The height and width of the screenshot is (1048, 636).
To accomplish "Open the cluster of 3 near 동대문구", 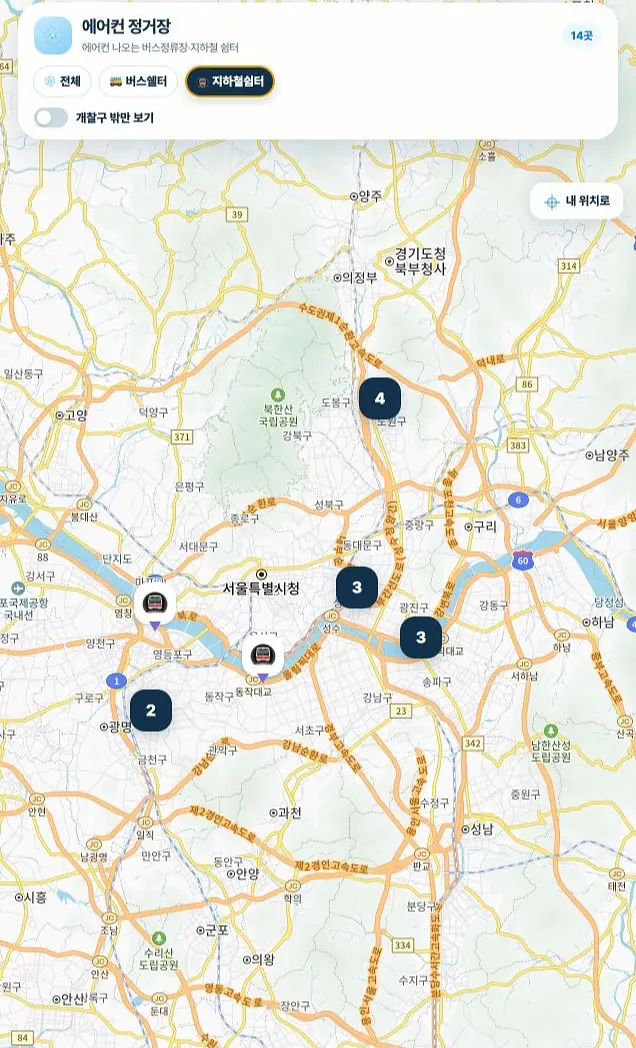I will coord(357,587).
